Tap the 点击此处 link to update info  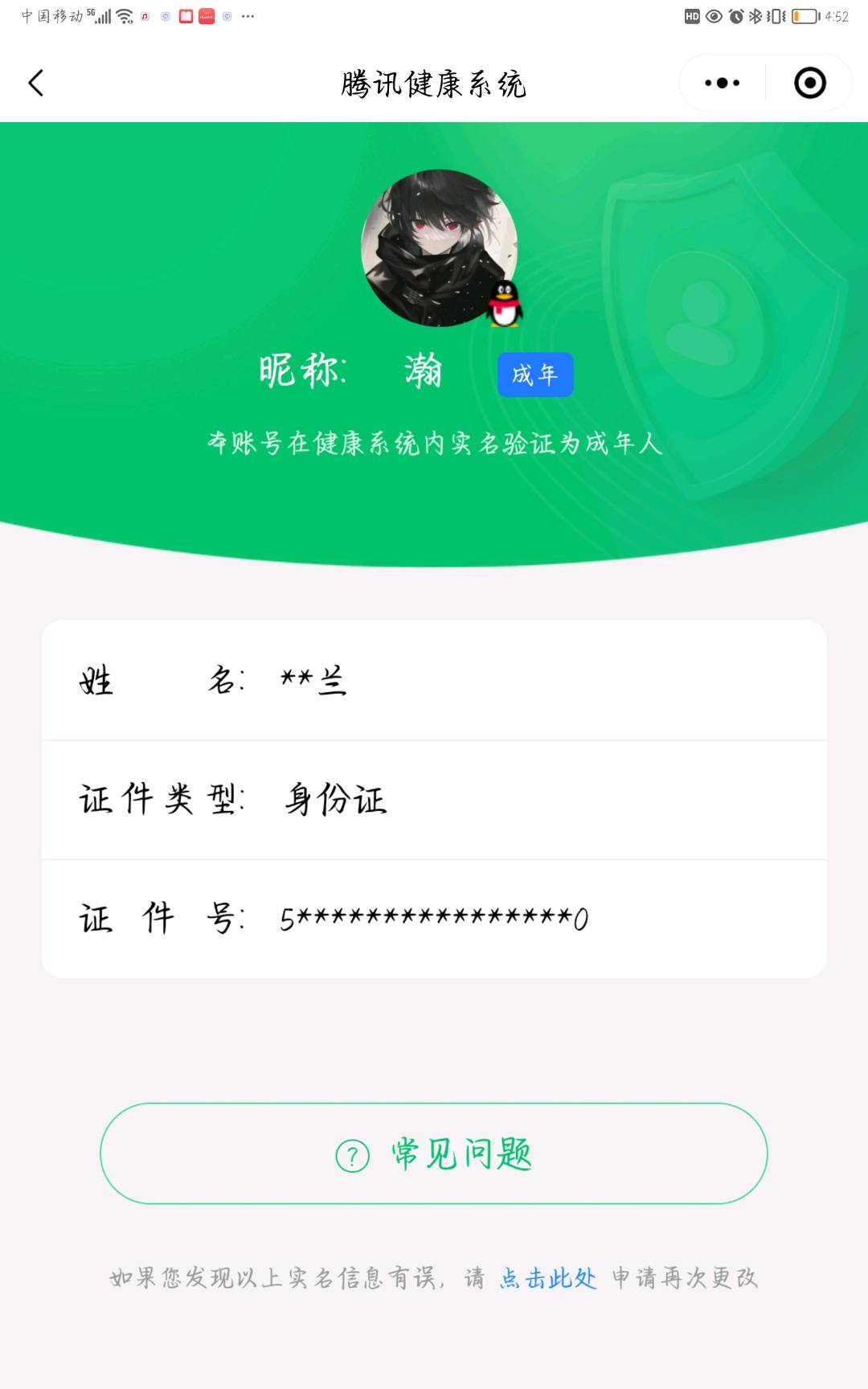548,1278
